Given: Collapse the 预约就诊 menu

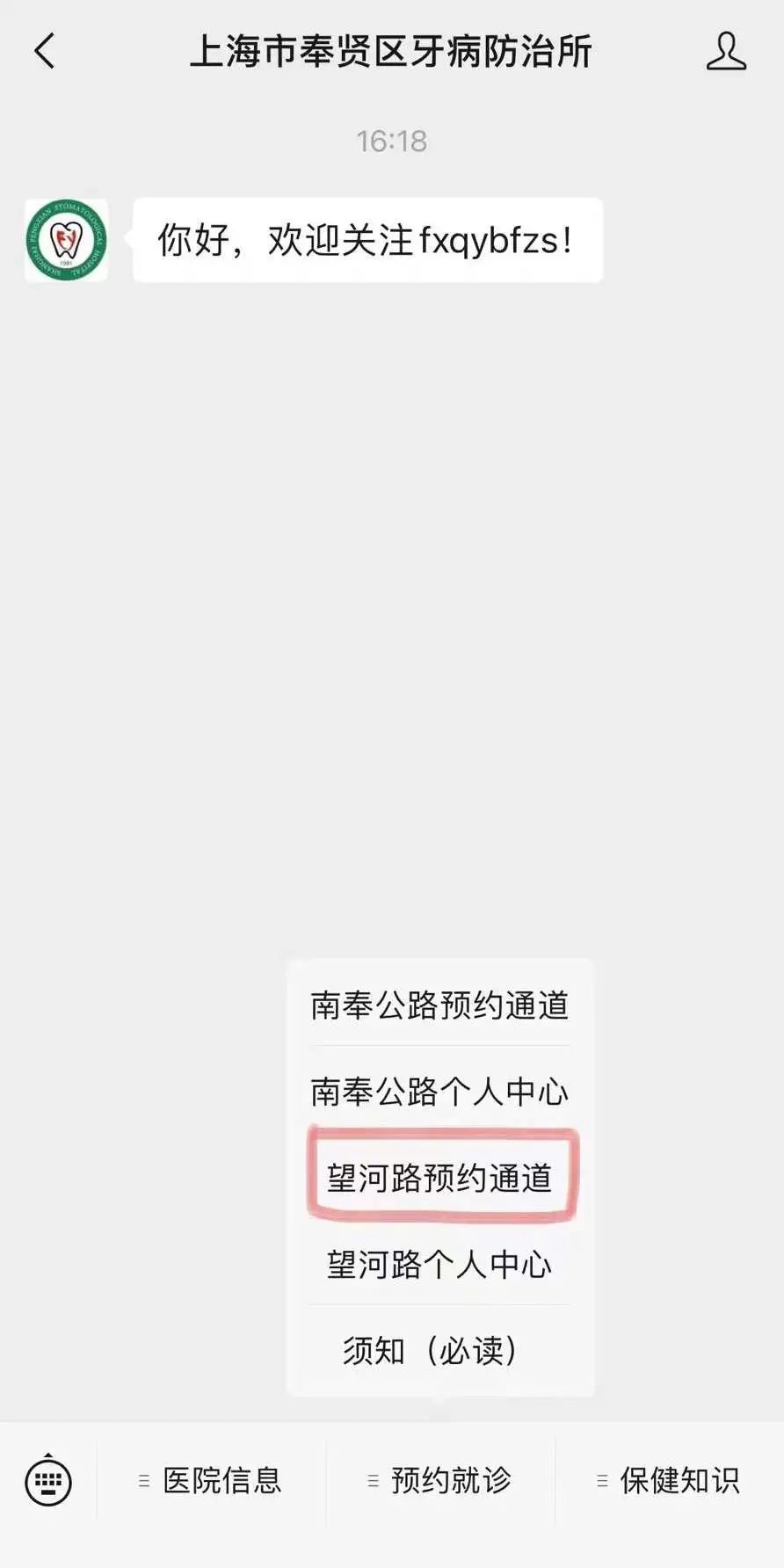Looking at the screenshot, I should 439,1481.
